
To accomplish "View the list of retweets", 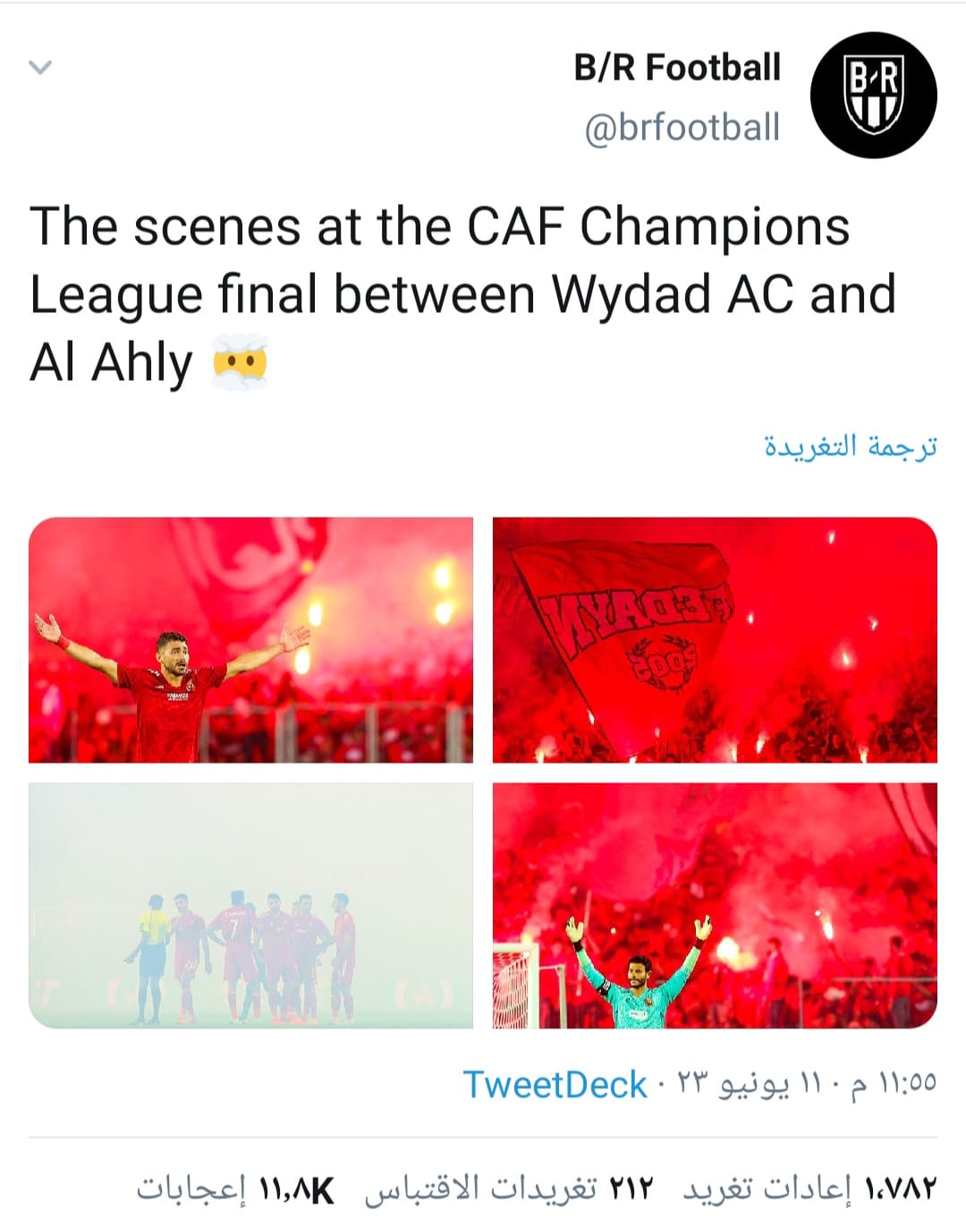I will 810,1188.
